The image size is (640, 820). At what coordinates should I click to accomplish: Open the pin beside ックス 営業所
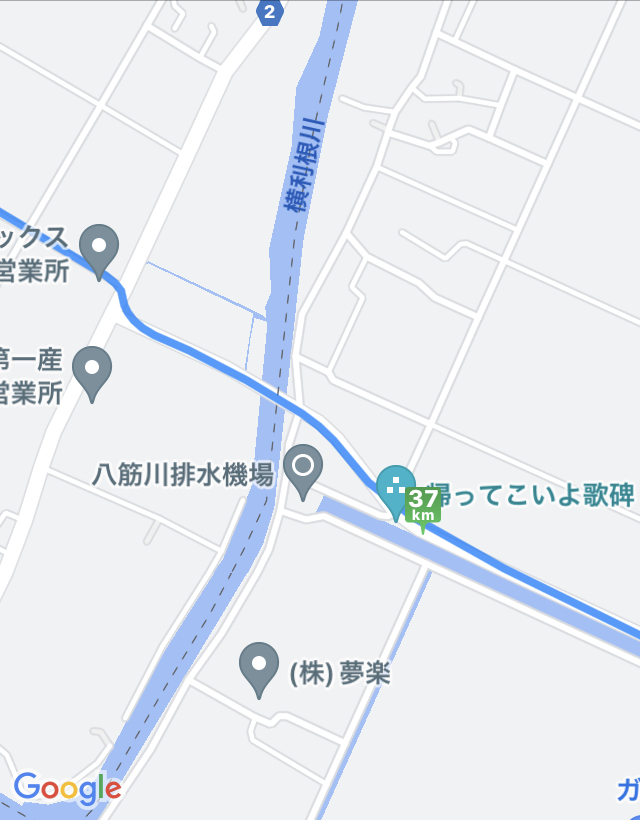pyautogui.click(x=99, y=246)
